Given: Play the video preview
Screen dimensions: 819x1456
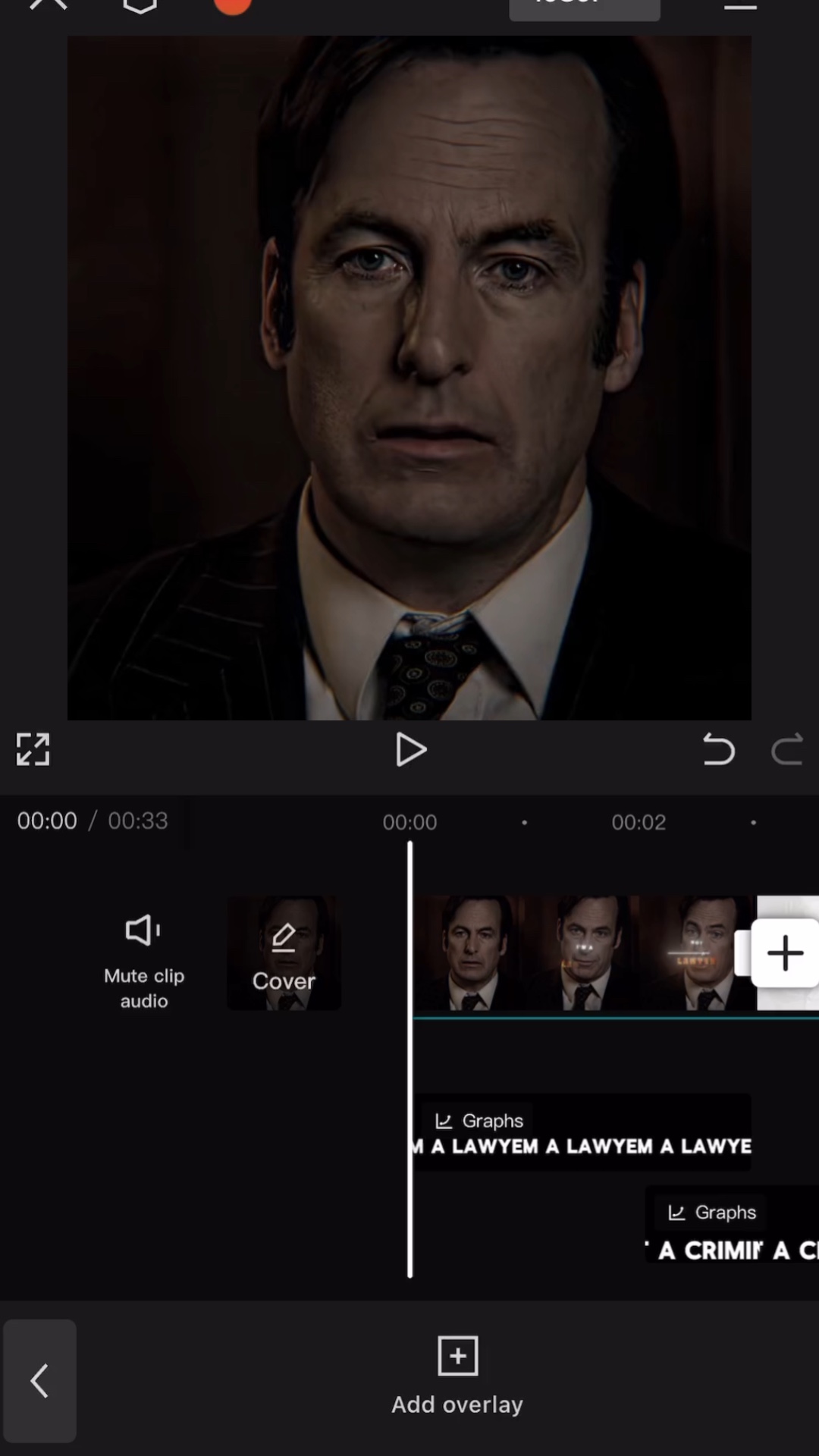Looking at the screenshot, I should click(x=411, y=750).
